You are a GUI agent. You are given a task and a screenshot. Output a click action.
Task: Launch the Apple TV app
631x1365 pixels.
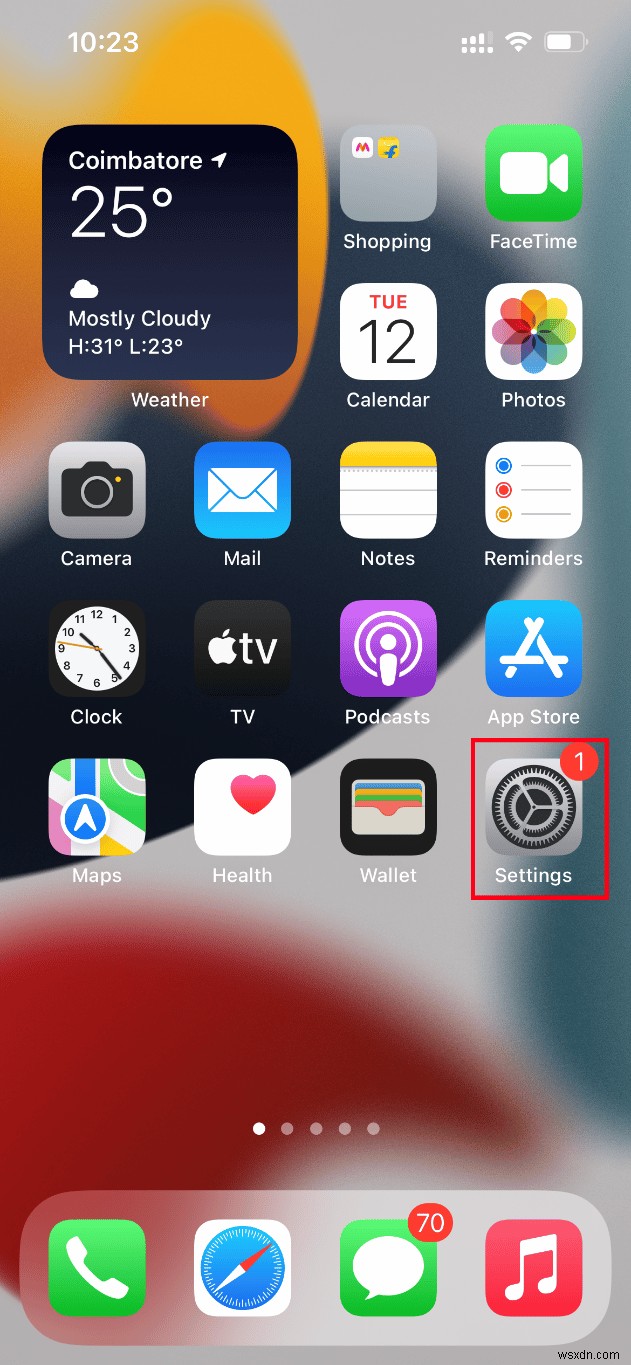pyautogui.click(x=242, y=649)
